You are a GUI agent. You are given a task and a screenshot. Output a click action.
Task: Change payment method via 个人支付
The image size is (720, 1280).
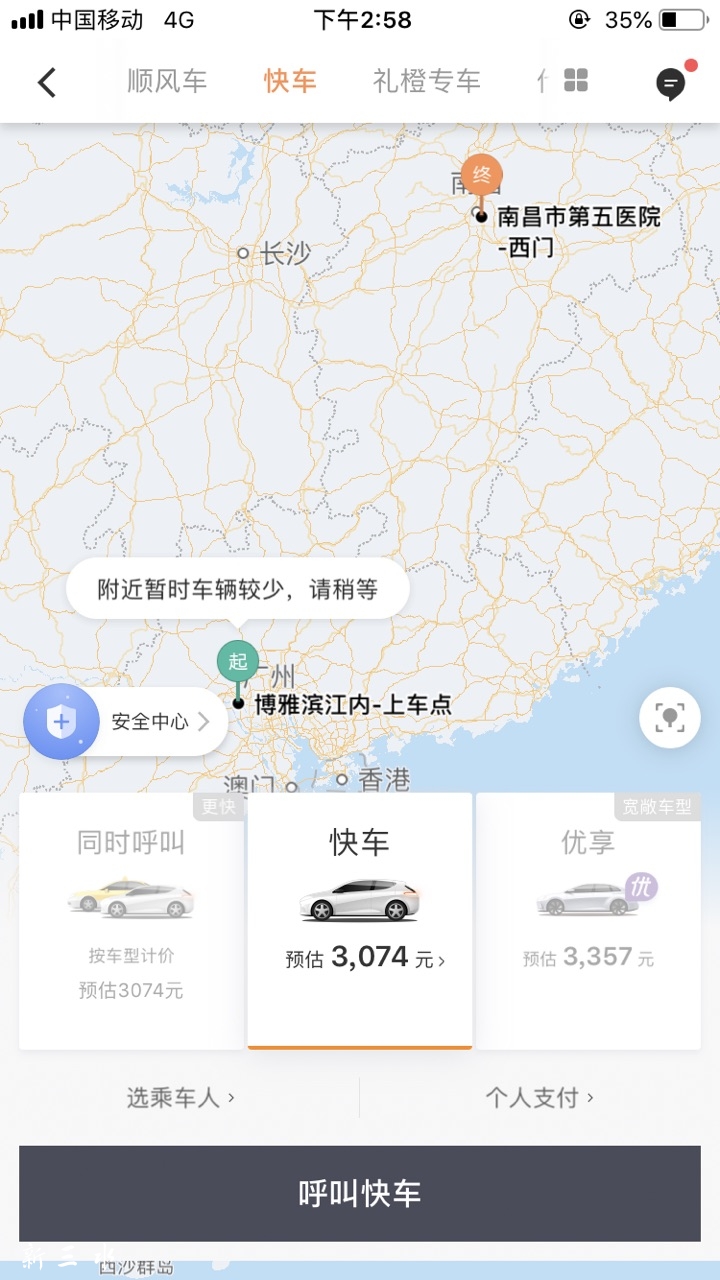pos(539,1097)
